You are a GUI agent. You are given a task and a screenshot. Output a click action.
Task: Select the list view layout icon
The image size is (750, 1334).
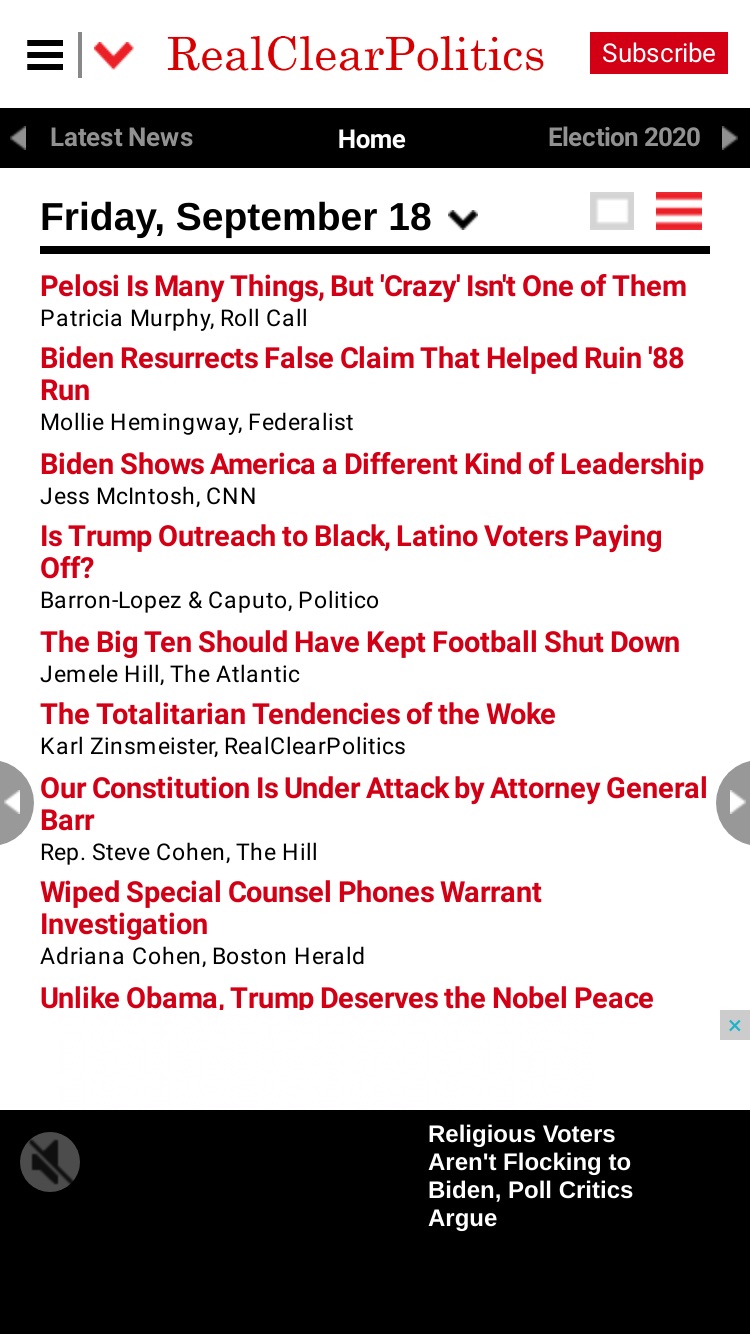pyautogui.click(x=679, y=211)
